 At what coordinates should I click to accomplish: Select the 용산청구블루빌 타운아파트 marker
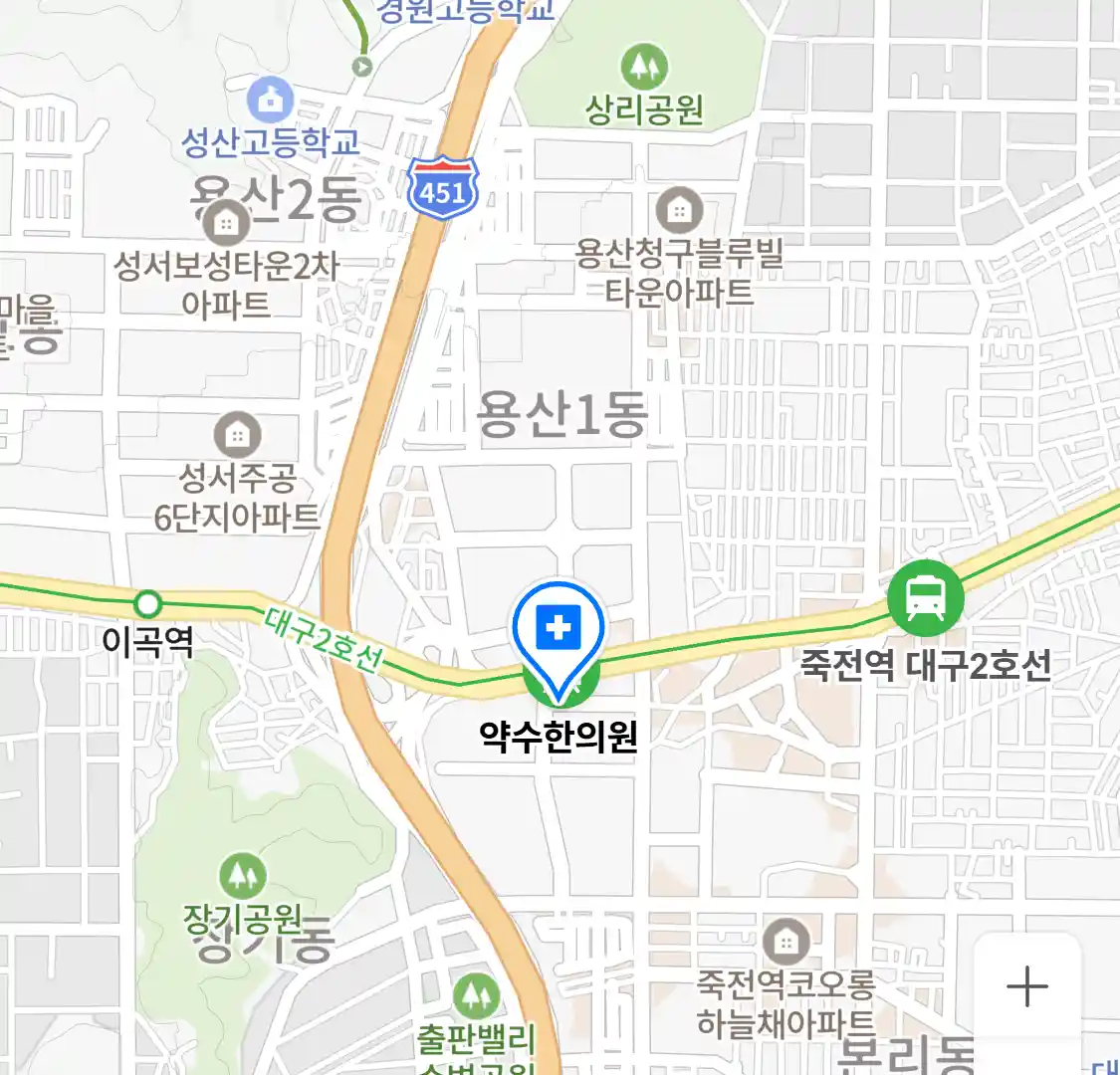click(679, 210)
